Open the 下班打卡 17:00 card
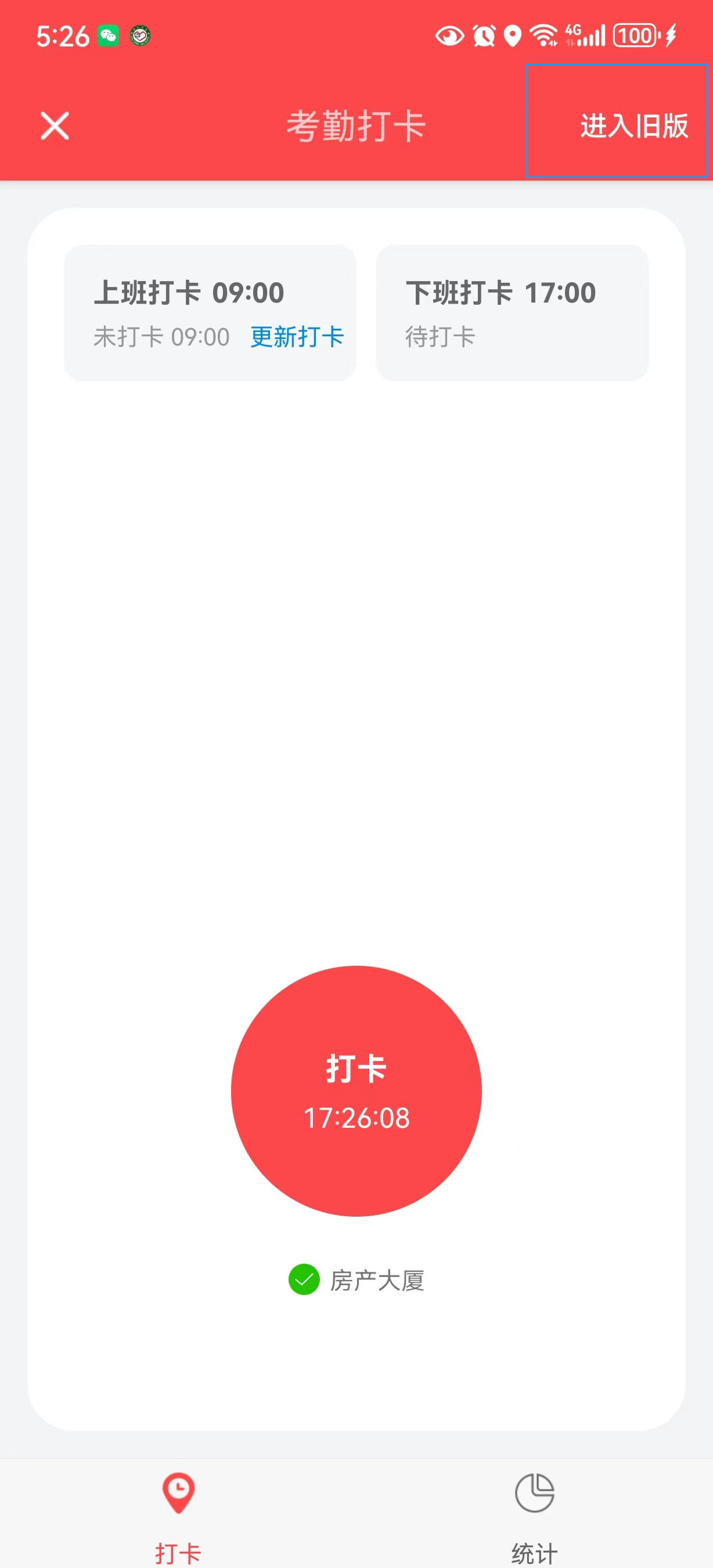 pos(512,312)
